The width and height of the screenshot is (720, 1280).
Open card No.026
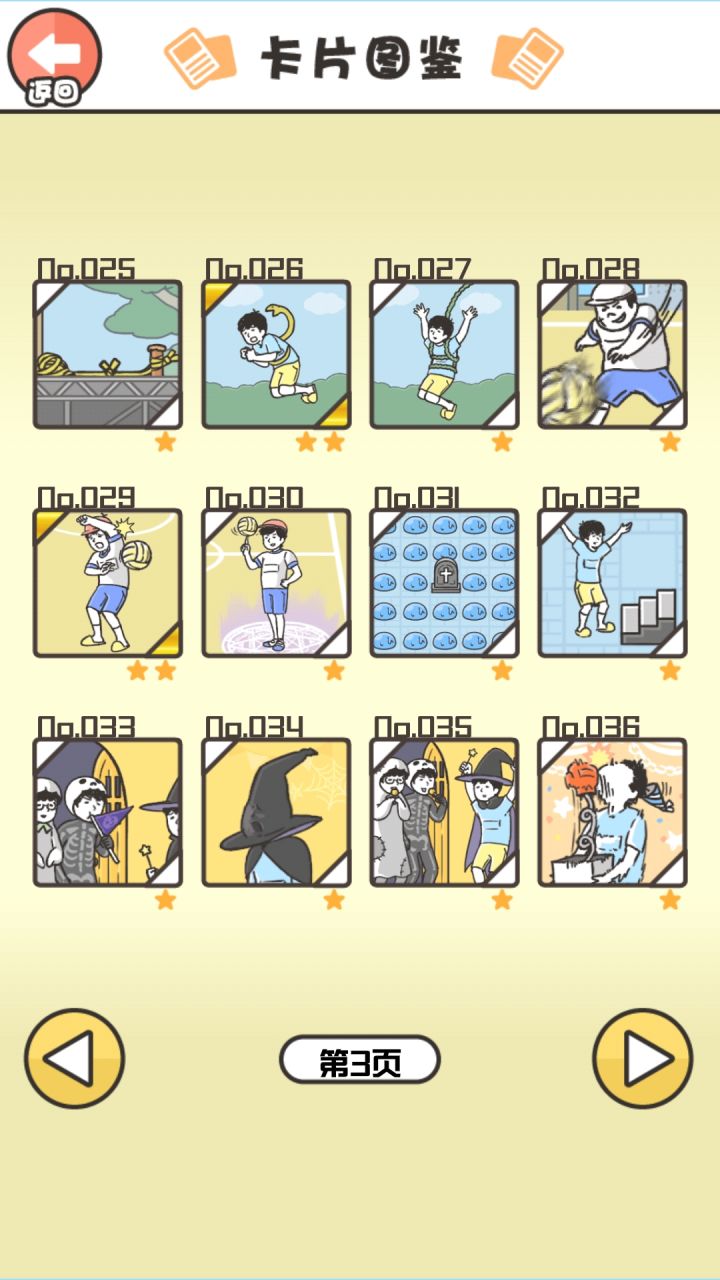pos(276,354)
